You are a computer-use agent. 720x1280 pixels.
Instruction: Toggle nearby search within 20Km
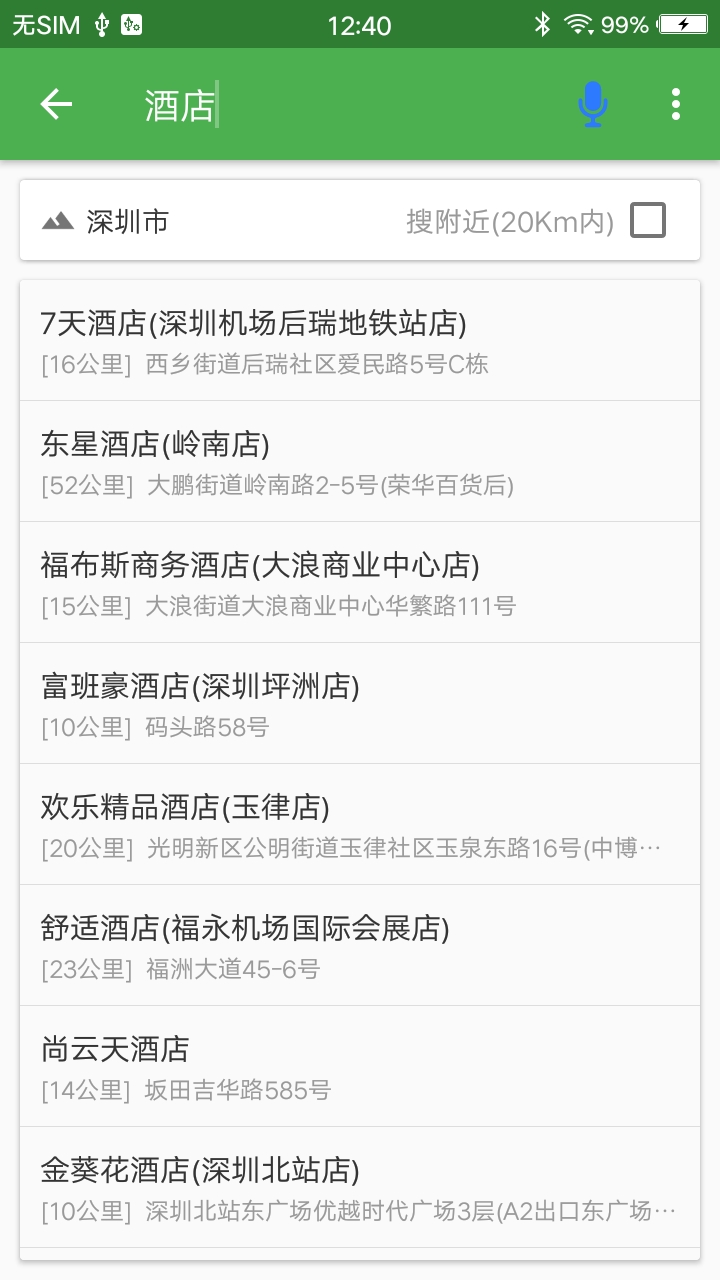click(648, 220)
